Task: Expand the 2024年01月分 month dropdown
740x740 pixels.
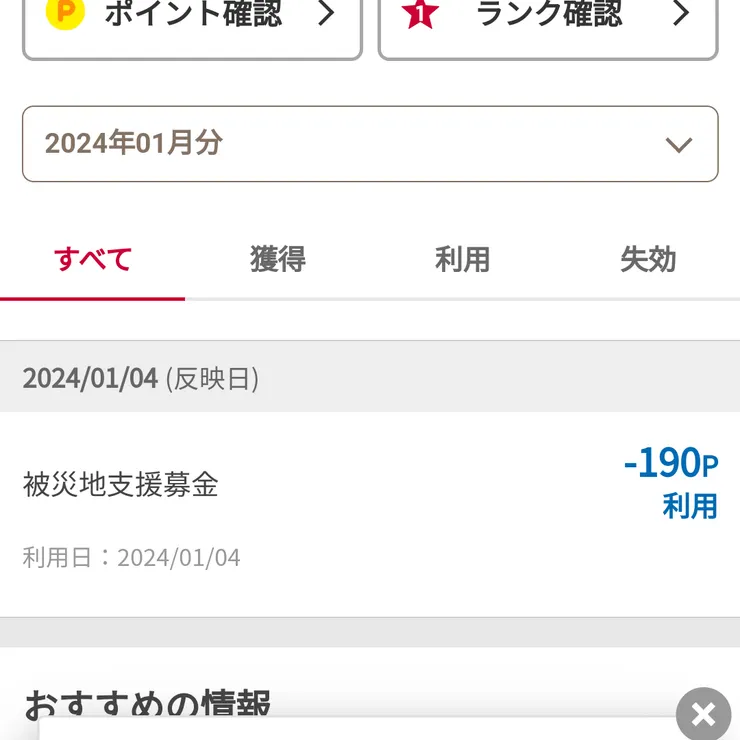Action: coord(370,144)
